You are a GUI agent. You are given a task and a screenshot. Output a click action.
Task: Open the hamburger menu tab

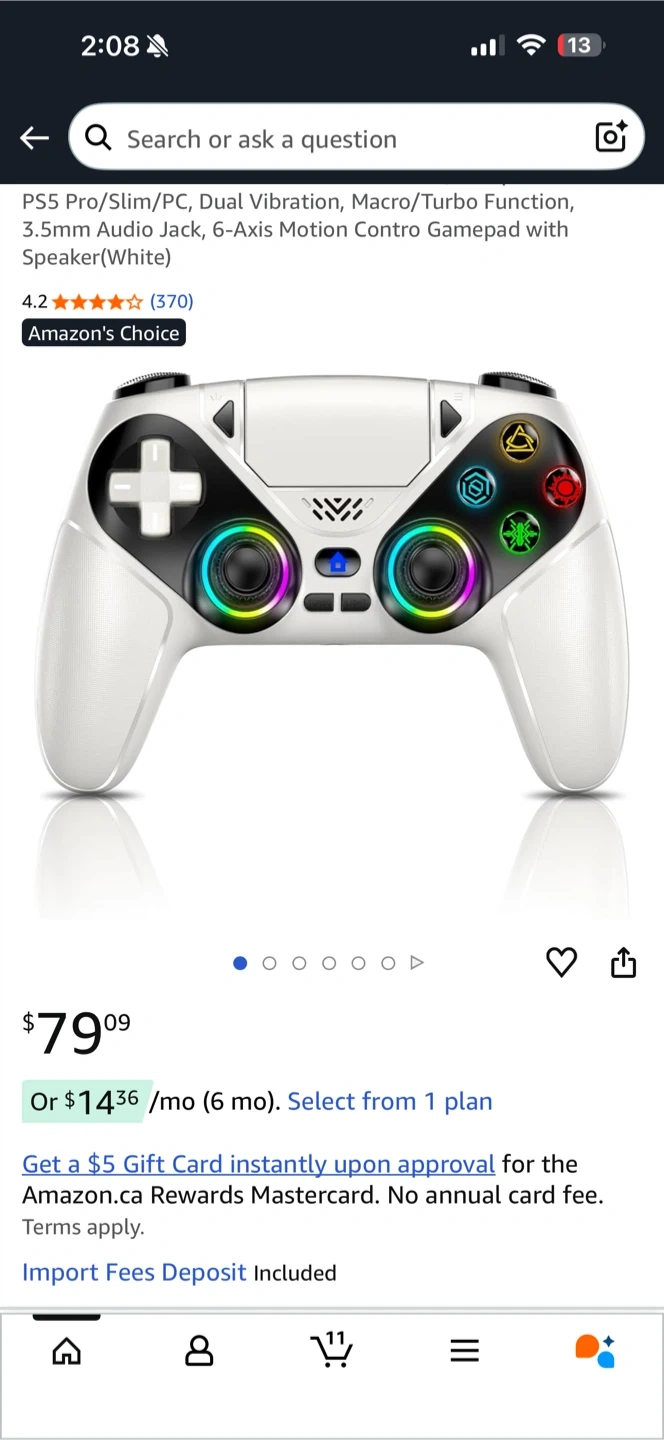(464, 1352)
